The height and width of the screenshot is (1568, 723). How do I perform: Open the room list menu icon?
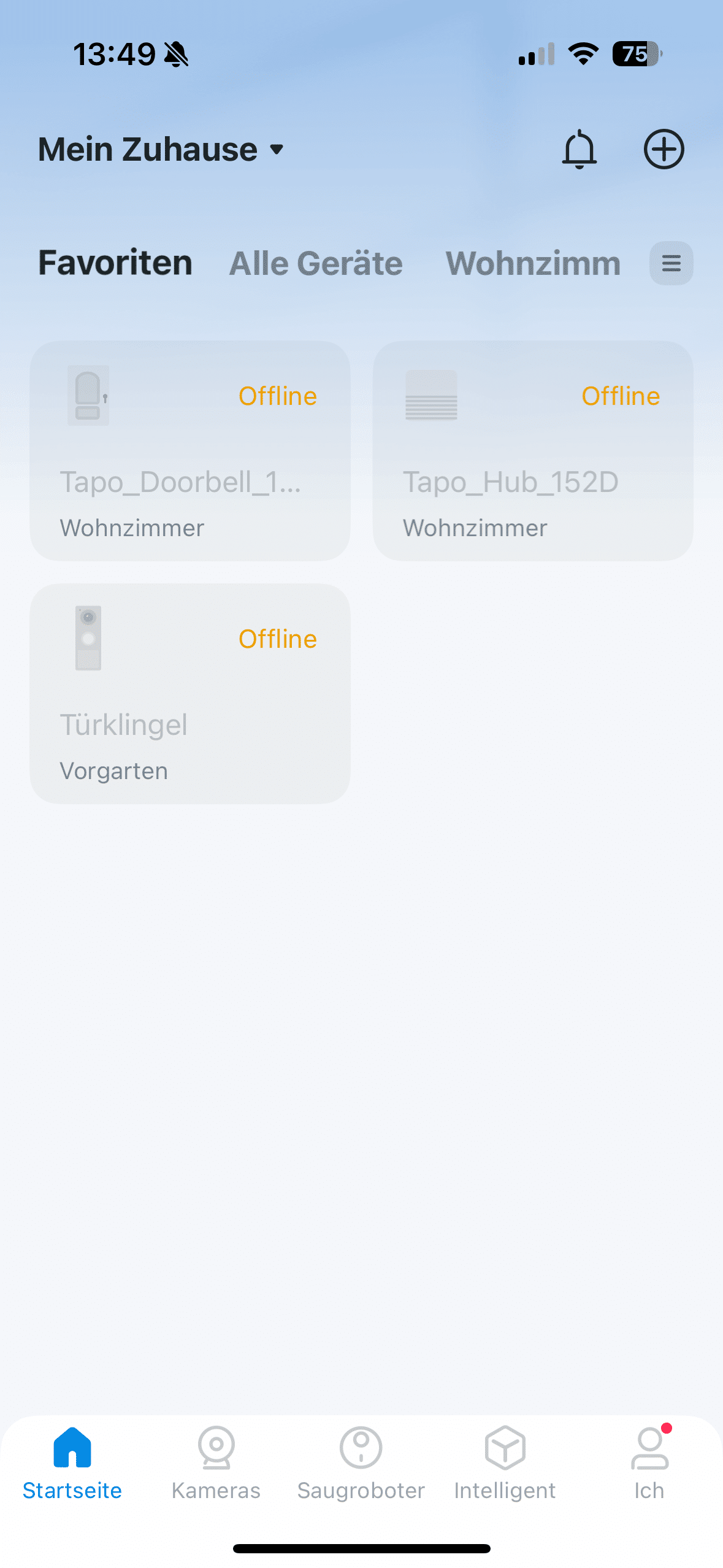pyautogui.click(x=671, y=264)
